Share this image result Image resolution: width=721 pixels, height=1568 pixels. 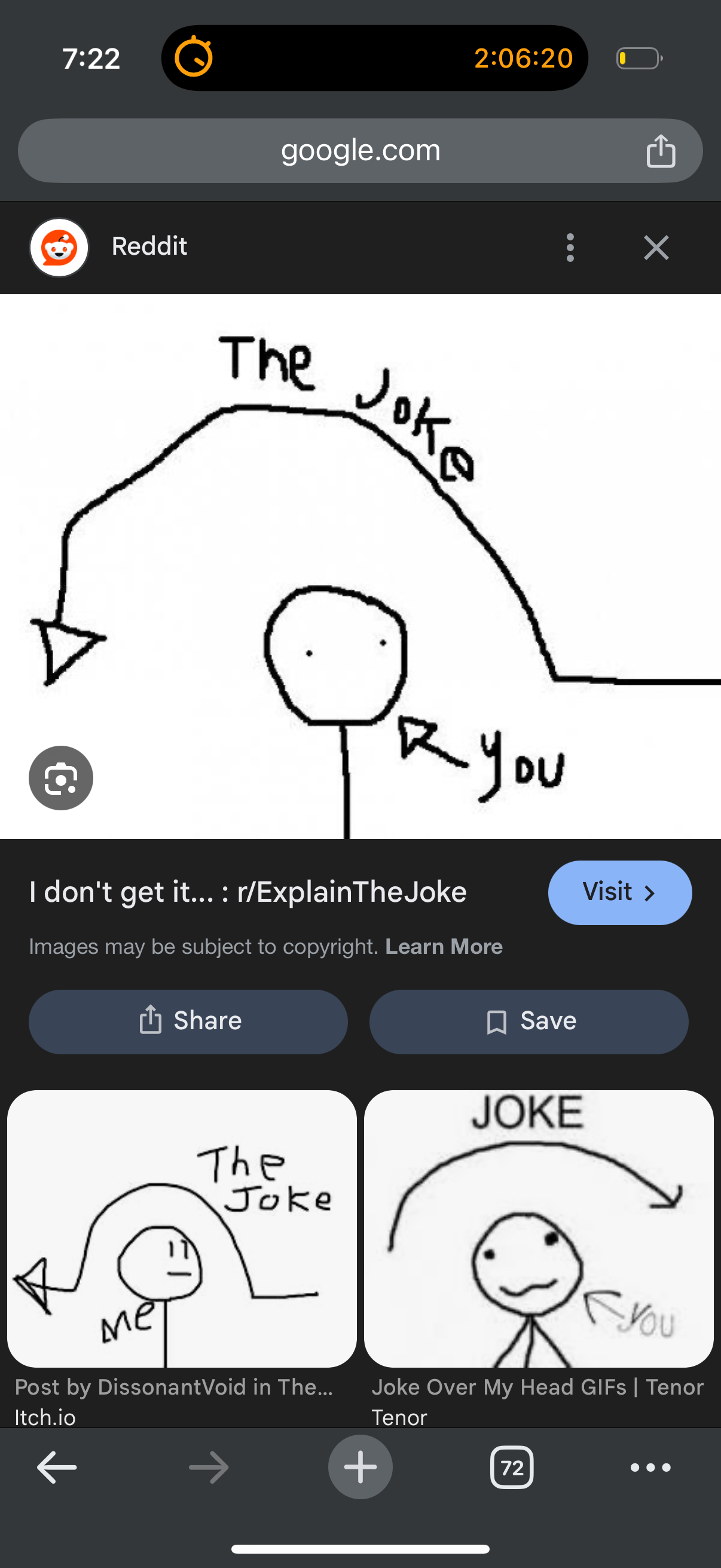[x=188, y=1021]
